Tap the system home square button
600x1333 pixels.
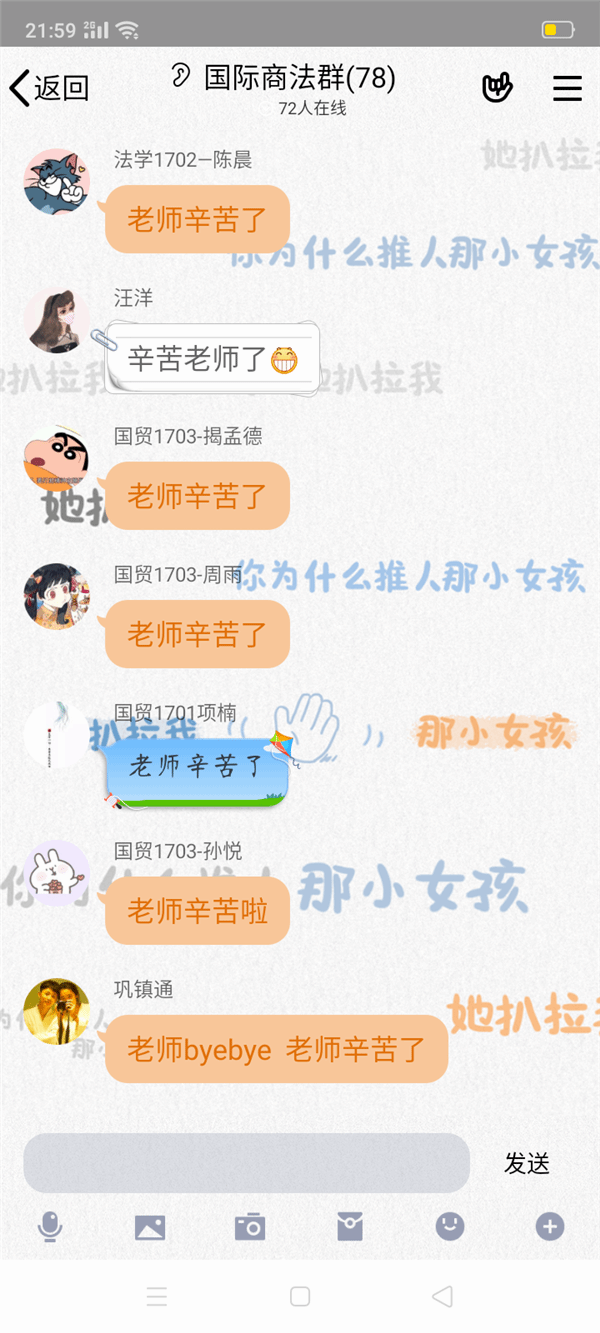(300, 1297)
